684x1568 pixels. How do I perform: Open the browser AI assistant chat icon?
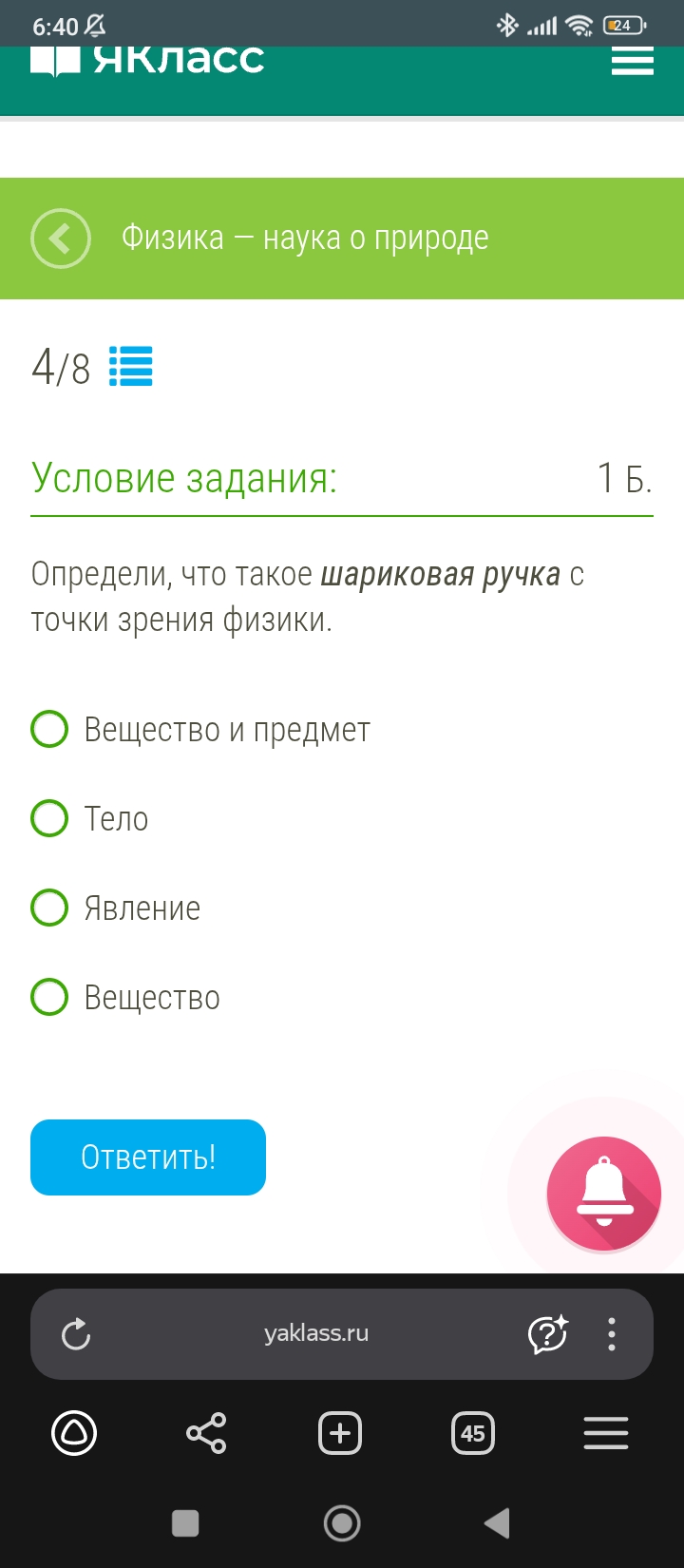[548, 1334]
